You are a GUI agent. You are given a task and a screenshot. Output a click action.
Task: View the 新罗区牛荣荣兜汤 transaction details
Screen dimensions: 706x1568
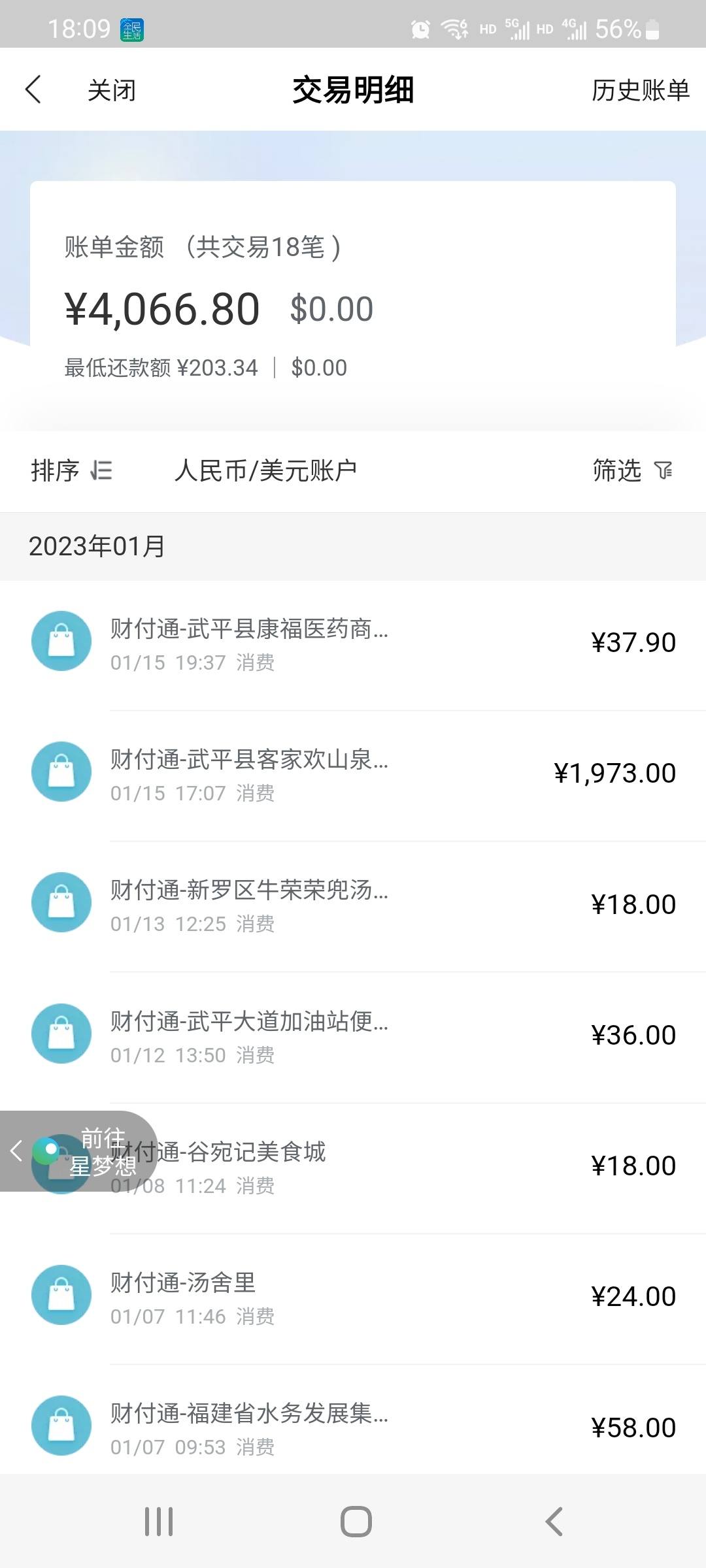tap(353, 906)
